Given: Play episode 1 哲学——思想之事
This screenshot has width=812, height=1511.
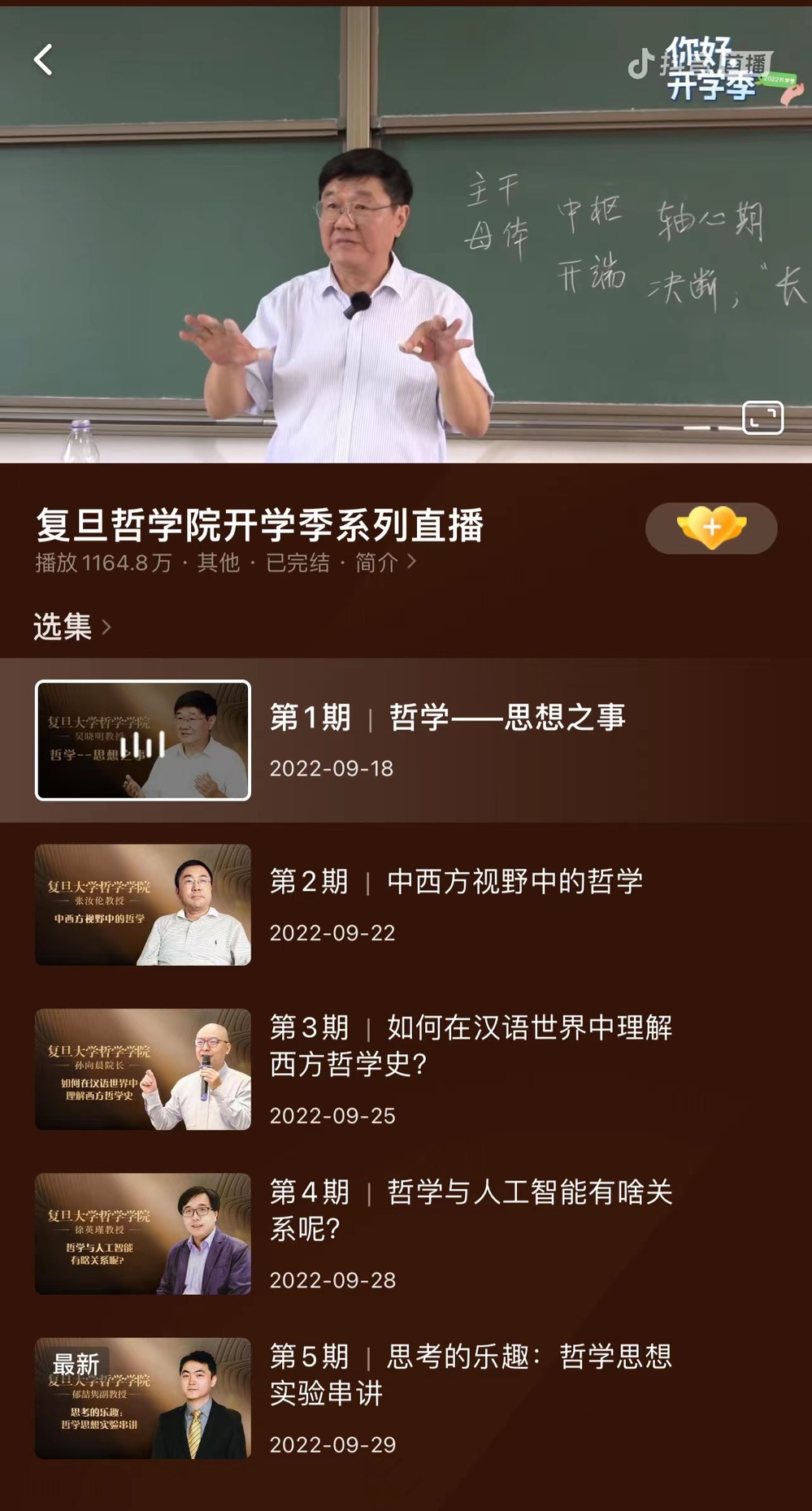Looking at the screenshot, I should point(447,719).
